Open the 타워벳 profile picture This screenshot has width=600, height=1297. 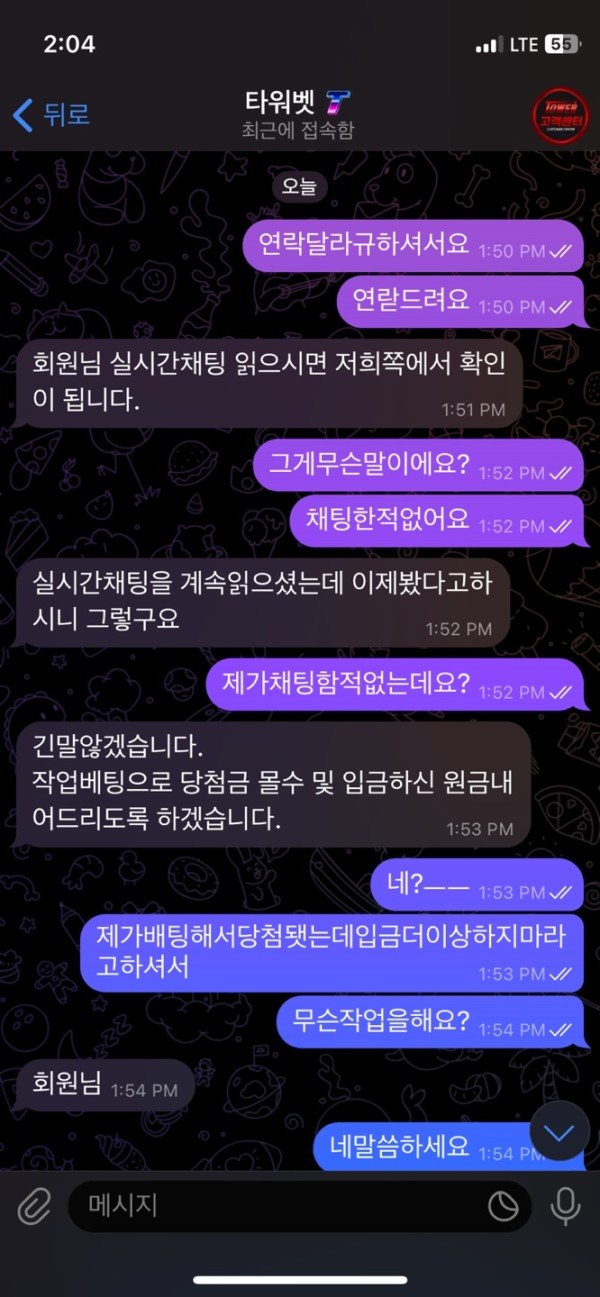[x=560, y=115]
